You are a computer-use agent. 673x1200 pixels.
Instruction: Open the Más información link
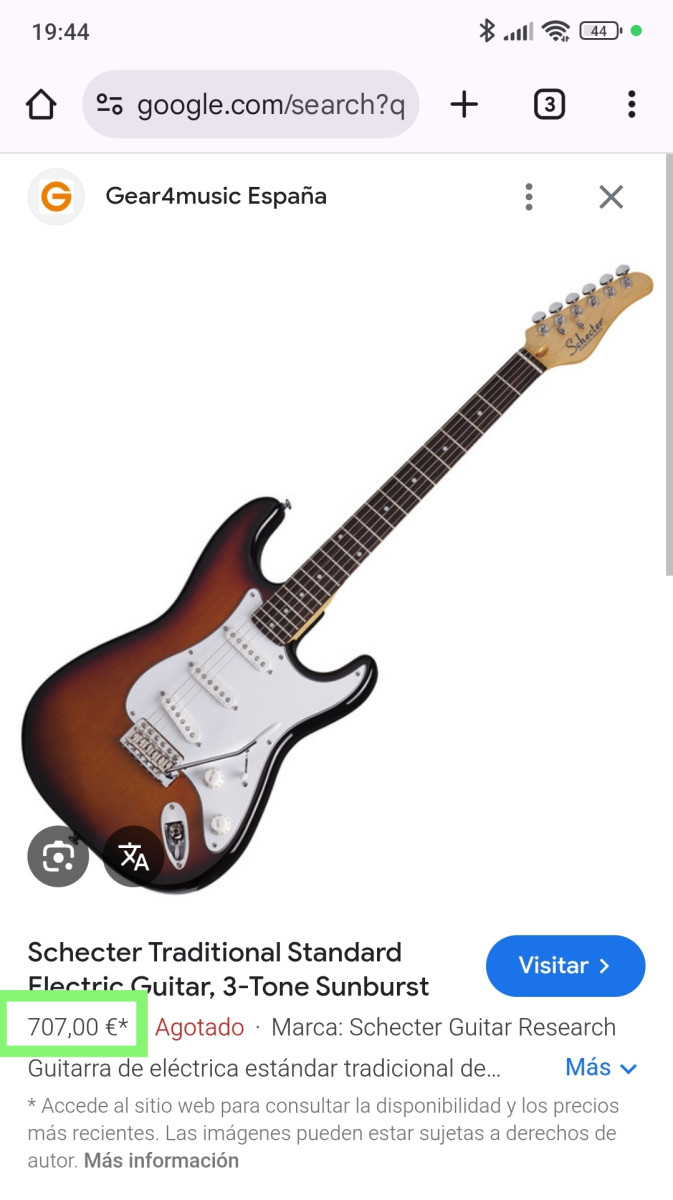coord(161,1161)
